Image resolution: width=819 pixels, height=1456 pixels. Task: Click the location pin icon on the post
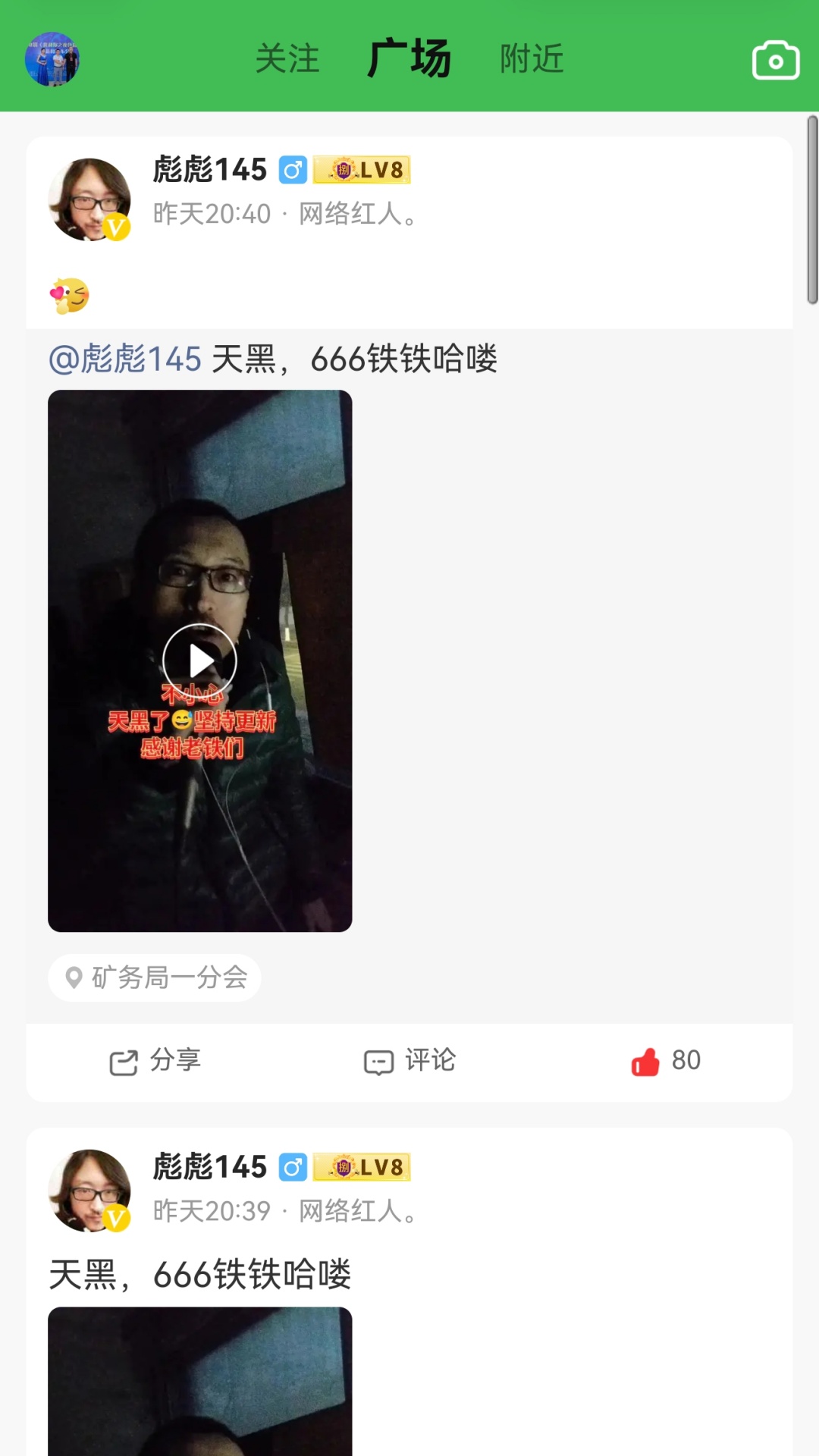coord(74,977)
